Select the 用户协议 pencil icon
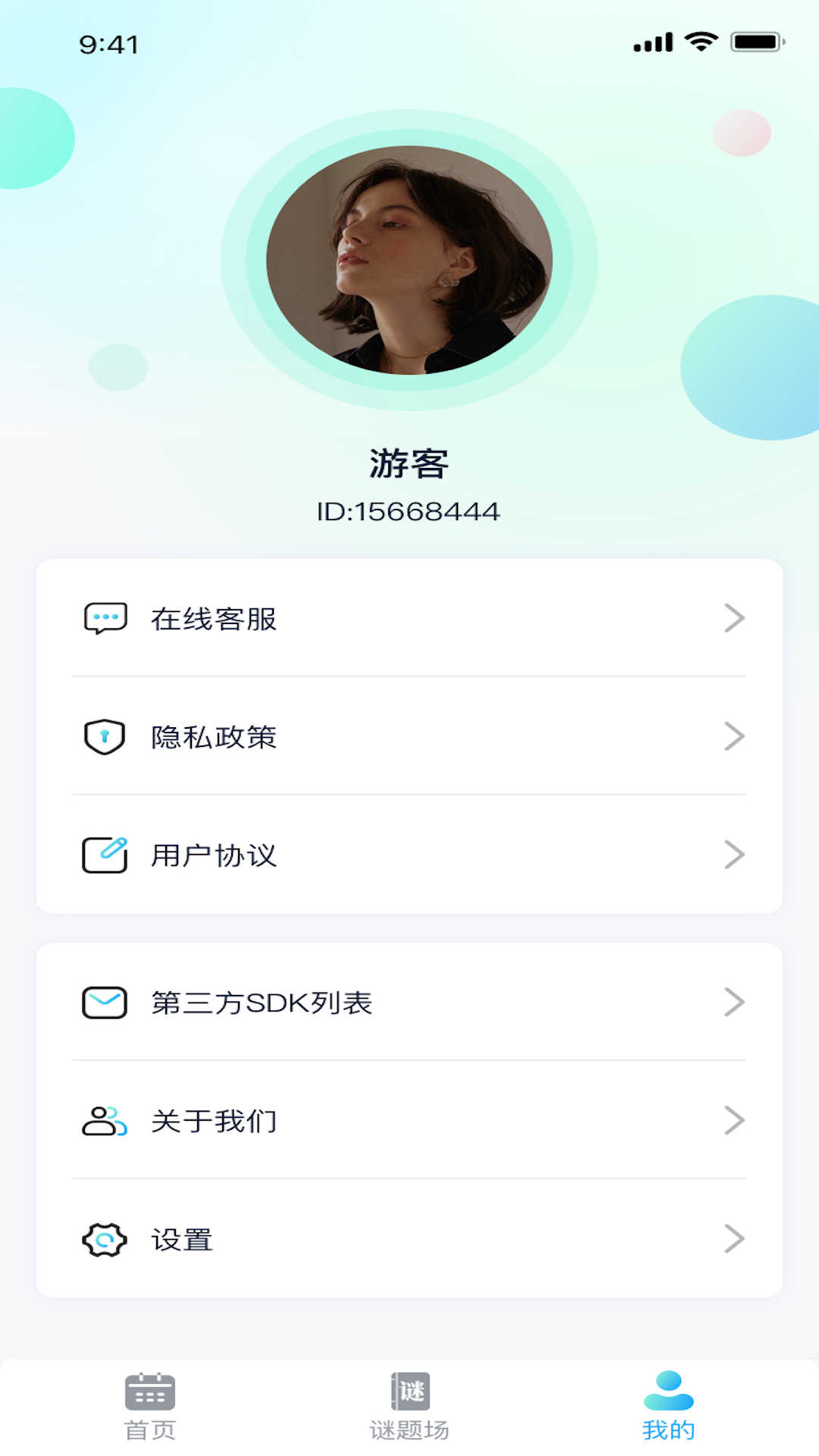 pos(104,854)
